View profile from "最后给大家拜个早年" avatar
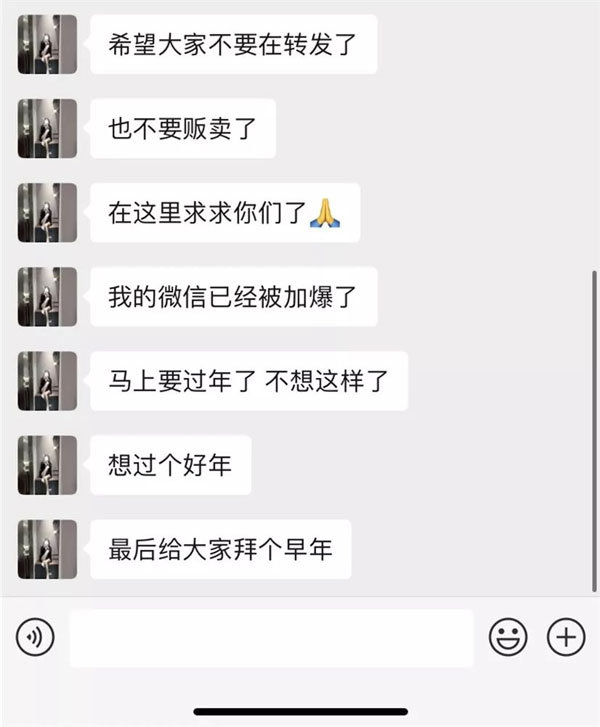 pyautogui.click(x=47, y=549)
